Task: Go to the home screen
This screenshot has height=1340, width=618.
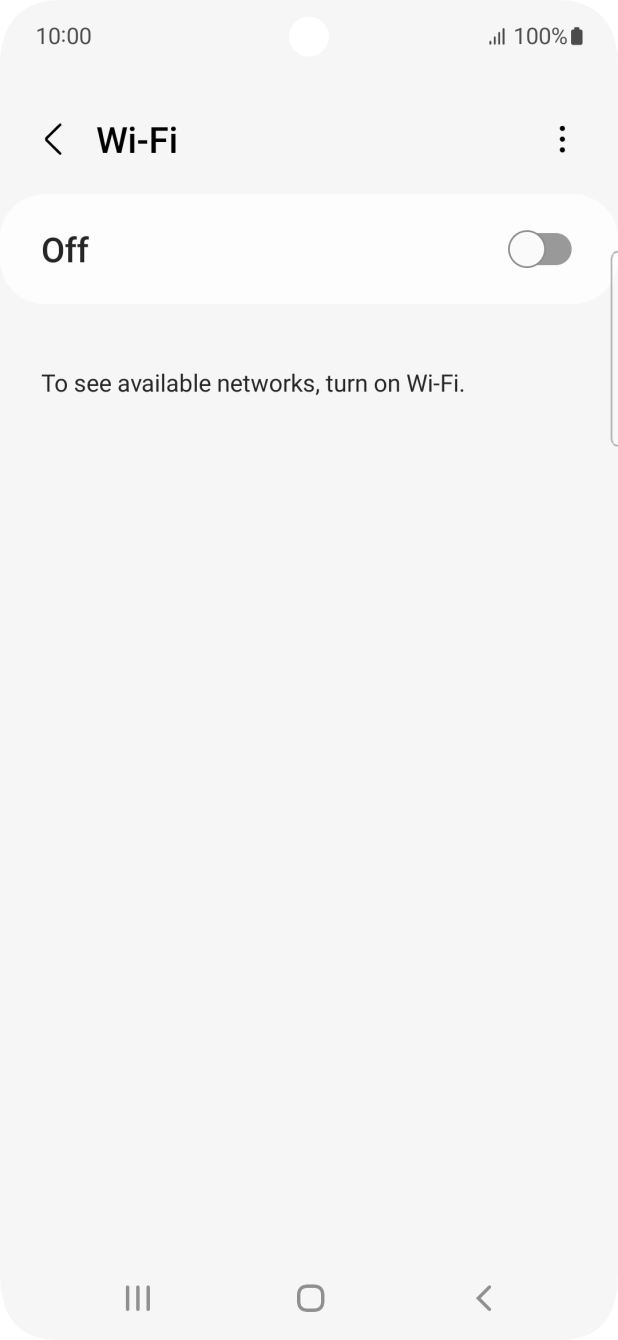Action: point(310,1298)
